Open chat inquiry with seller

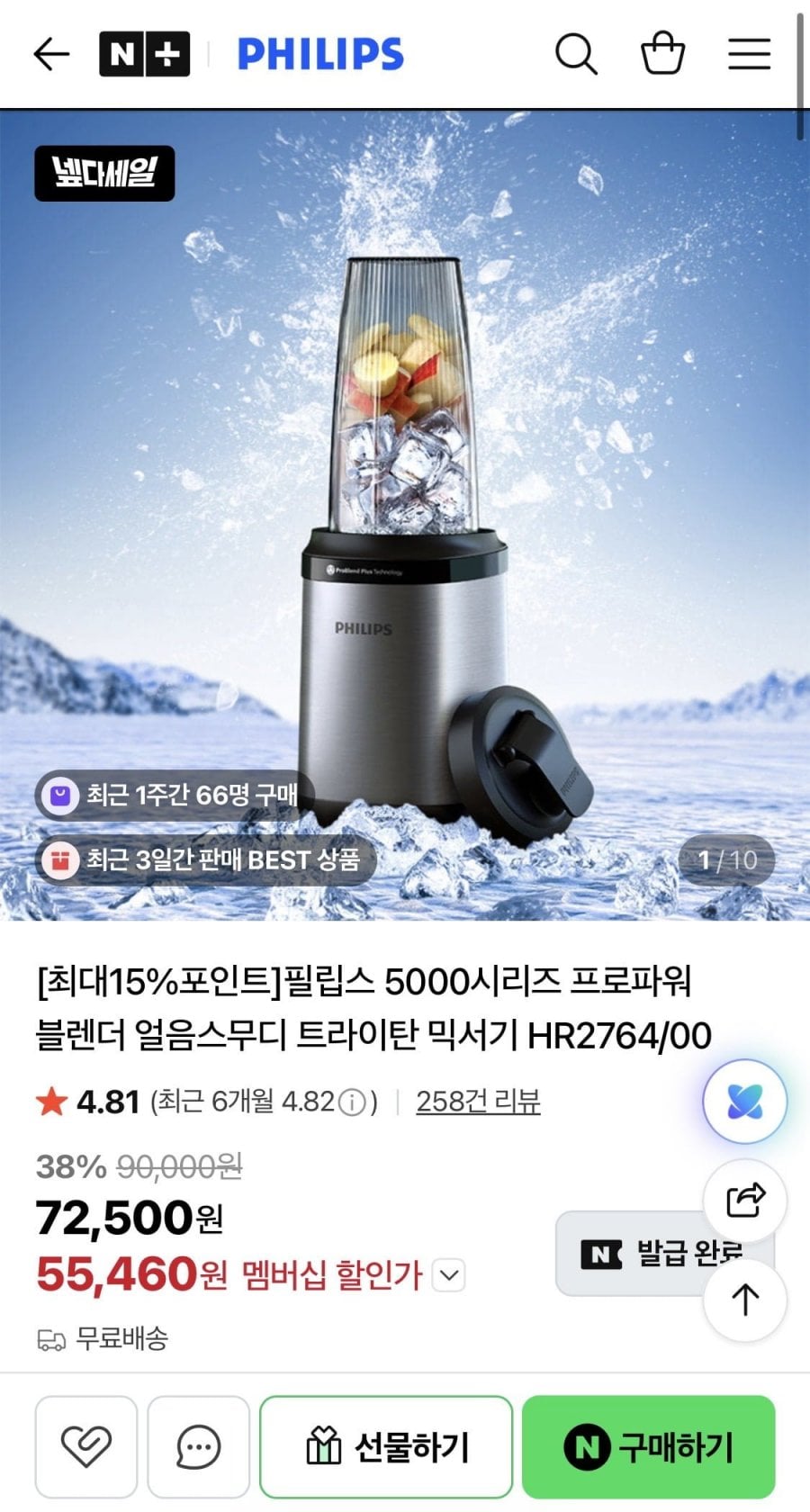199,1447
